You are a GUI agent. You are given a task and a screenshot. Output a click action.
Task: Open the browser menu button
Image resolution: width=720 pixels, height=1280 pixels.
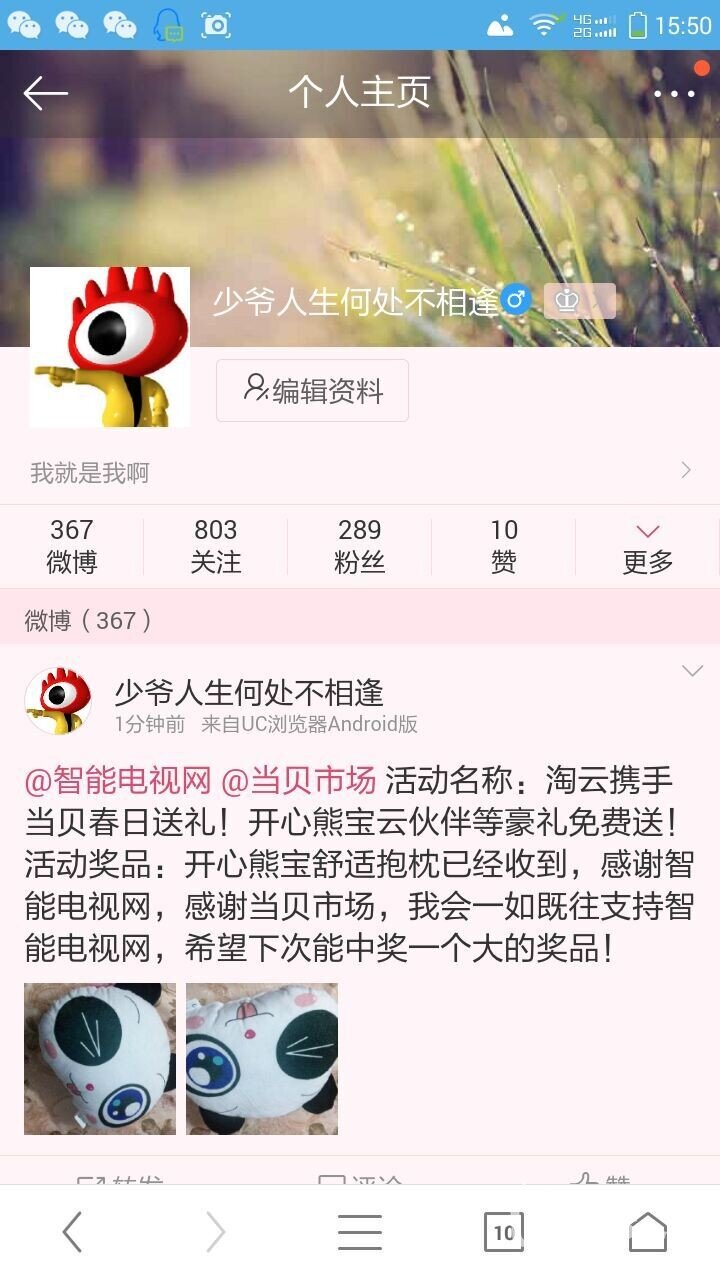click(x=360, y=1232)
